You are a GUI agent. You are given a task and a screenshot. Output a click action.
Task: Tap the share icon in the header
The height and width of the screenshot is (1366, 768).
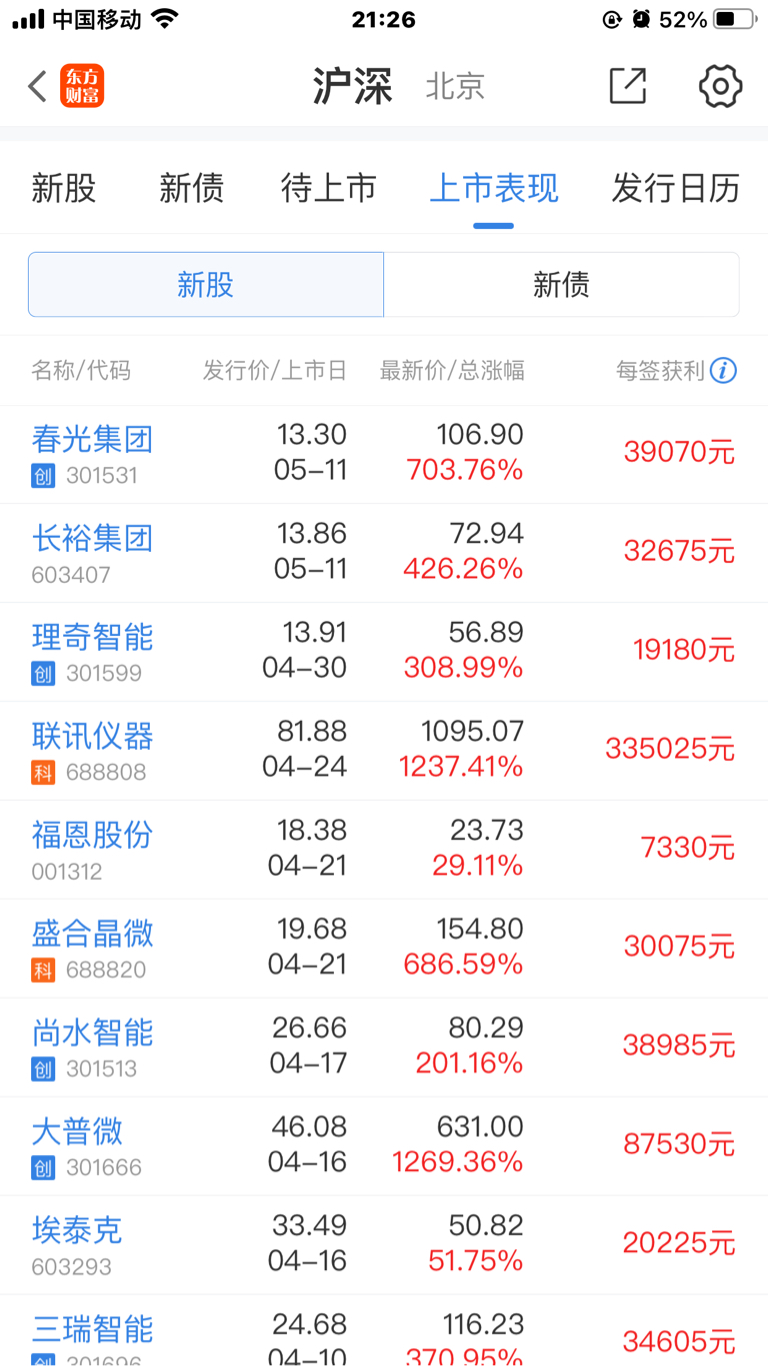pos(628,86)
